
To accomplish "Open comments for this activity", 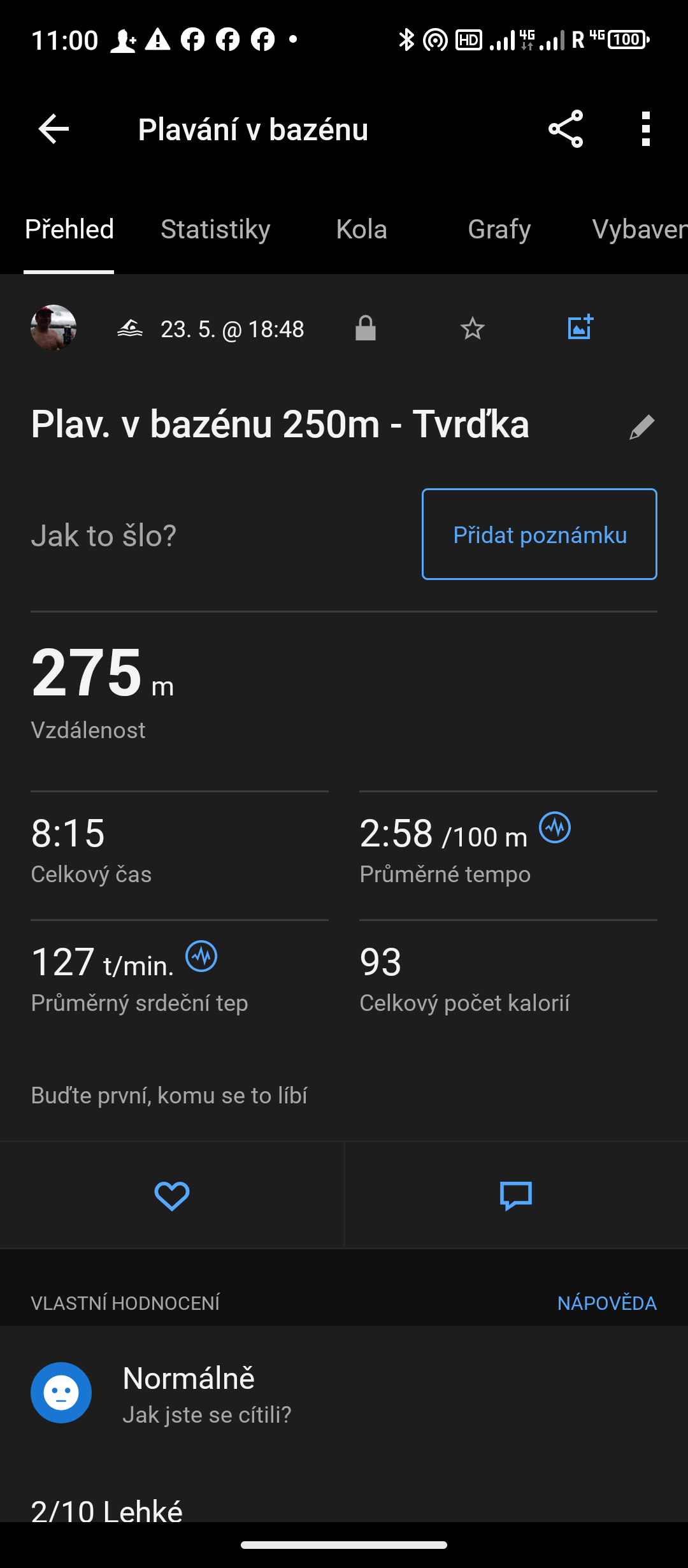I will tap(516, 1196).
